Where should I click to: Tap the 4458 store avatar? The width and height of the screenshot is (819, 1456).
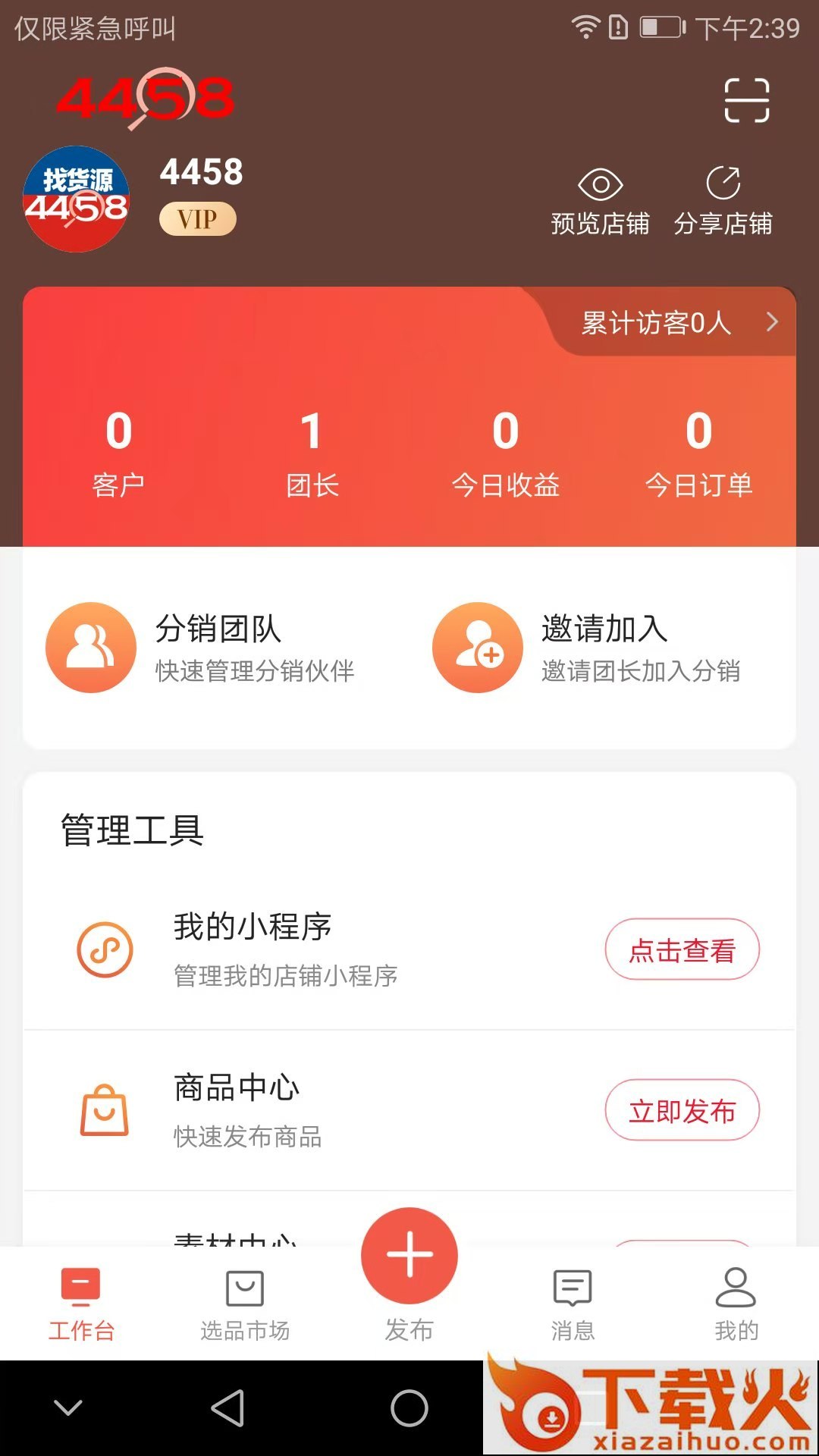[76, 199]
